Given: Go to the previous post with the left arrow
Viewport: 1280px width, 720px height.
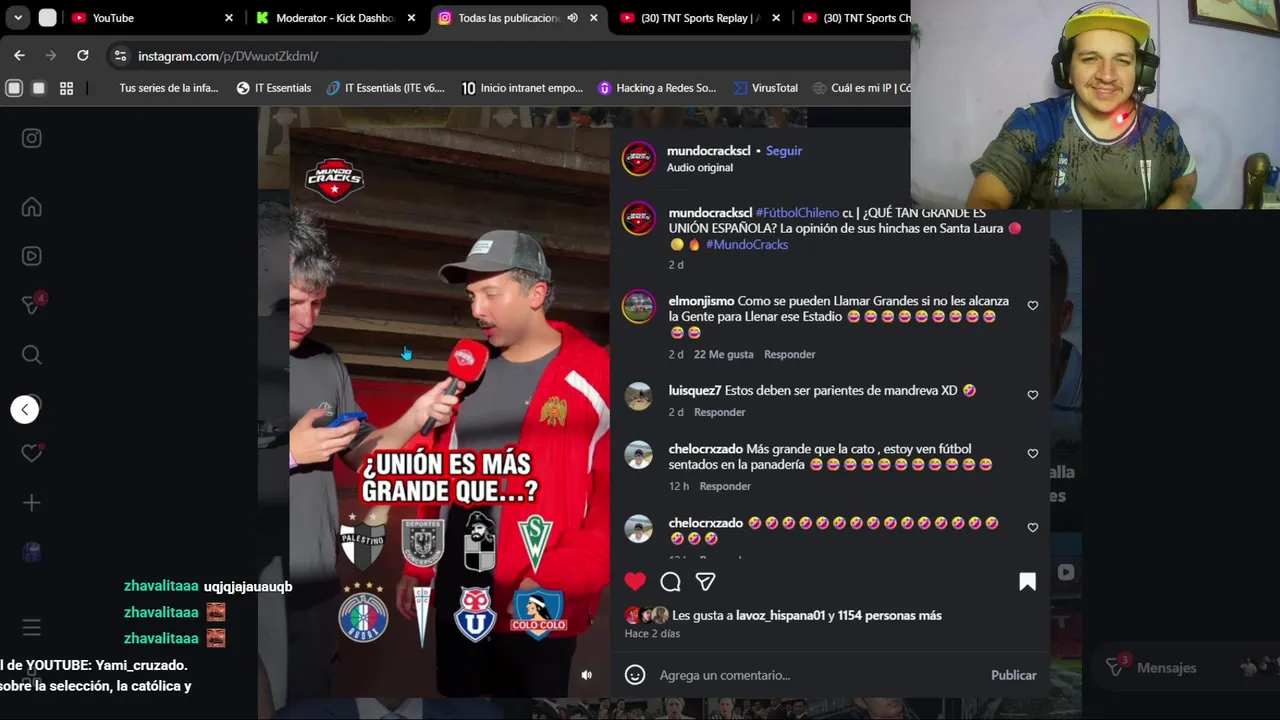Looking at the screenshot, I should tap(25, 409).
